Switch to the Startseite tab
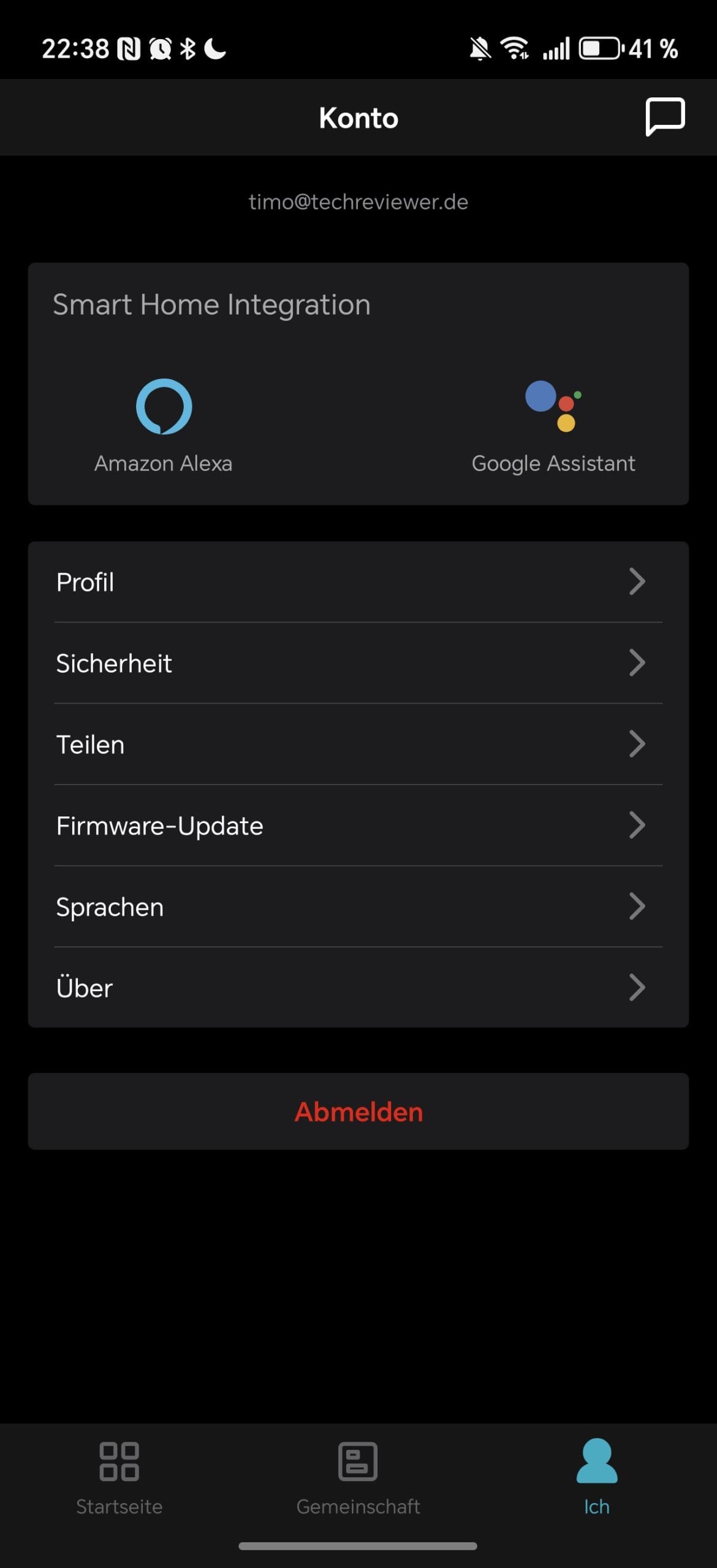The image size is (717, 1568). (x=120, y=1477)
